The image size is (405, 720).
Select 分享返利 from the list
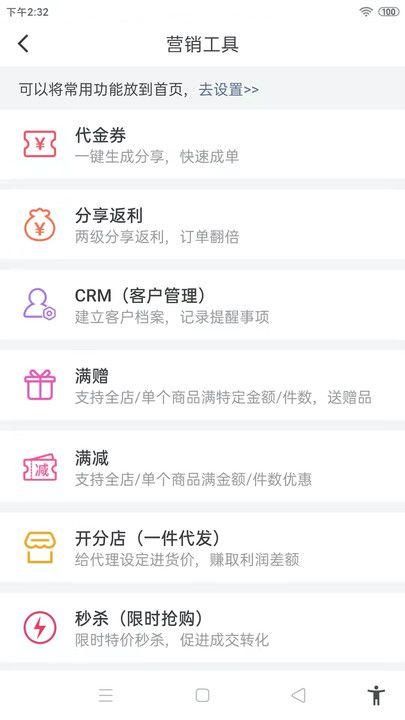[202, 225]
